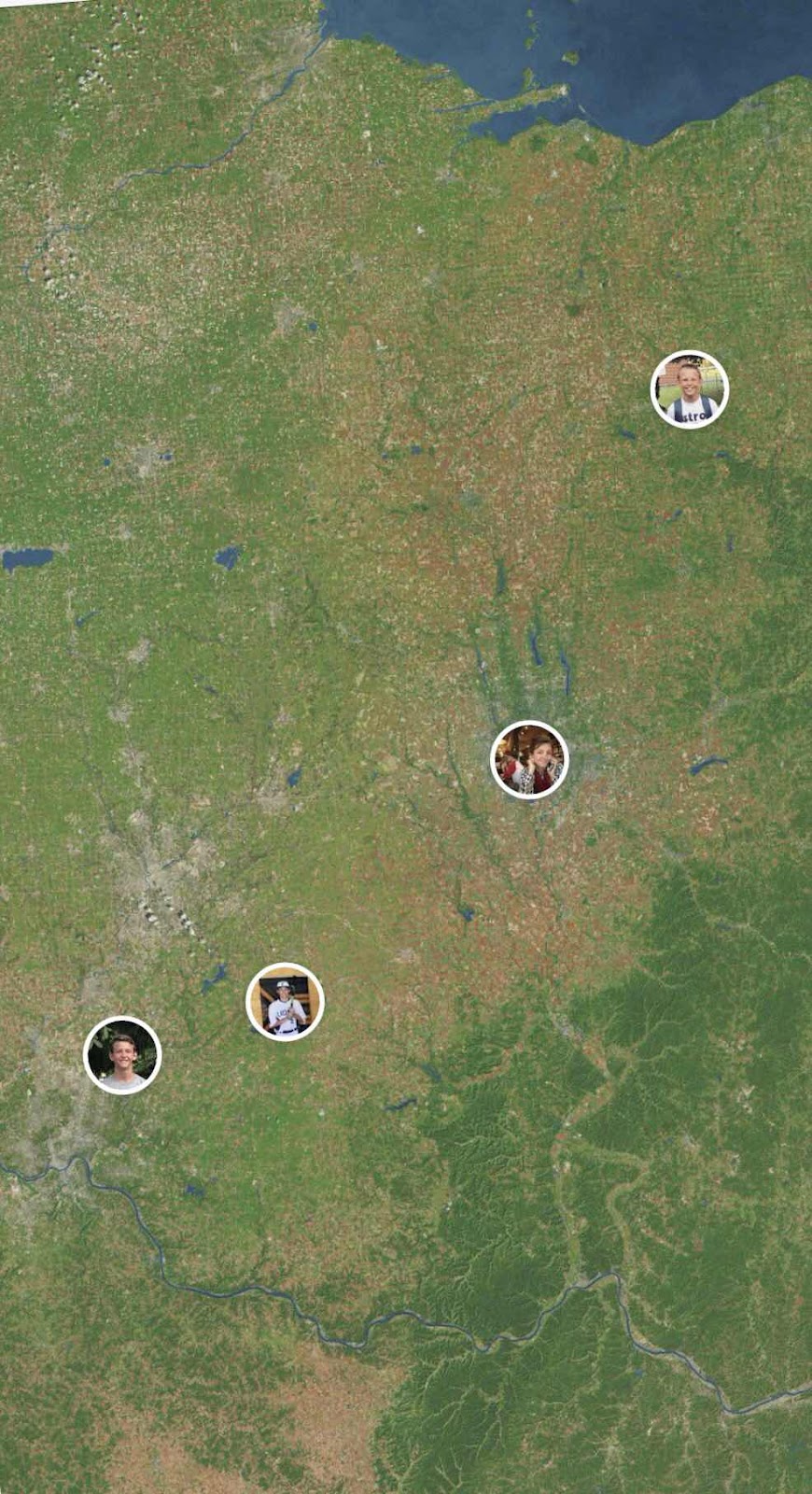
Task: Open the pin of the boy in the gray shirt
Action: tap(122, 1055)
